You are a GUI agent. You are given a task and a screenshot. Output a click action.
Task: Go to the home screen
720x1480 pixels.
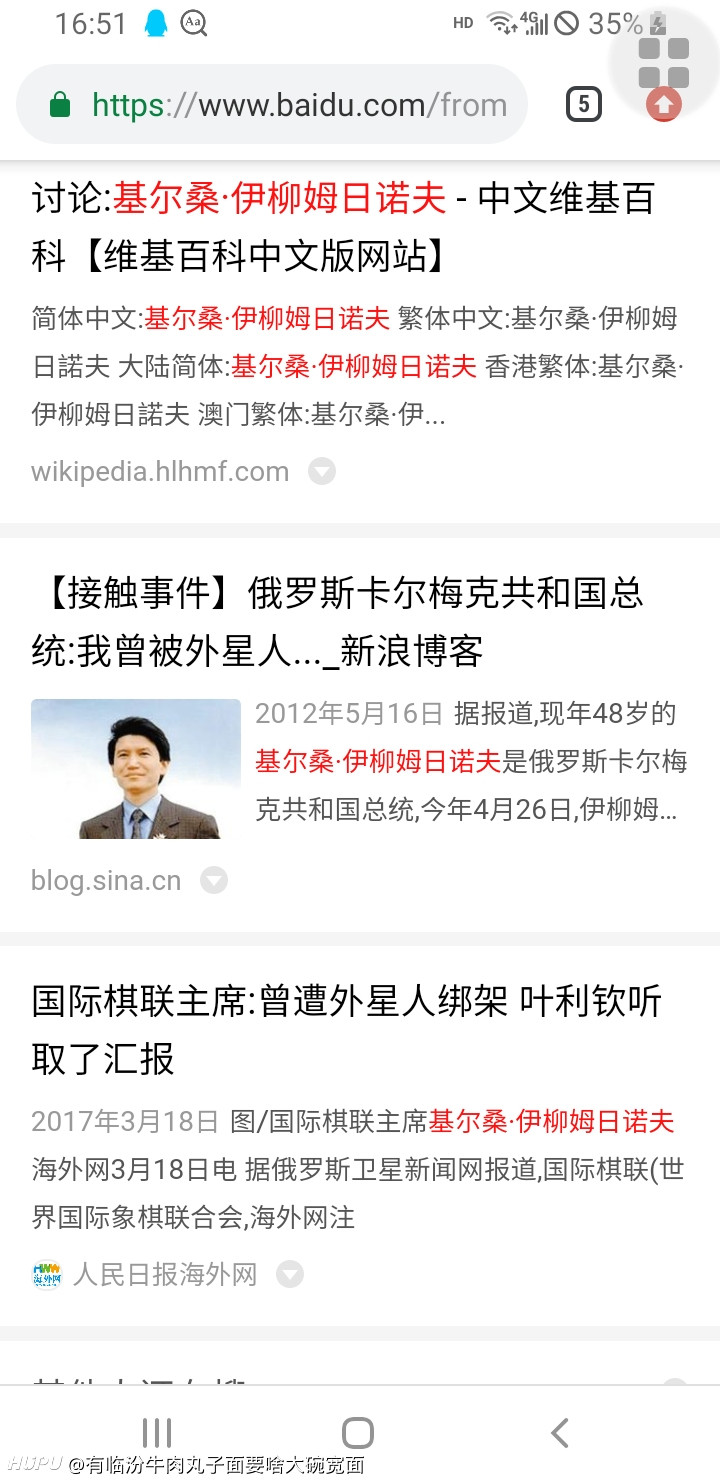tap(358, 1432)
